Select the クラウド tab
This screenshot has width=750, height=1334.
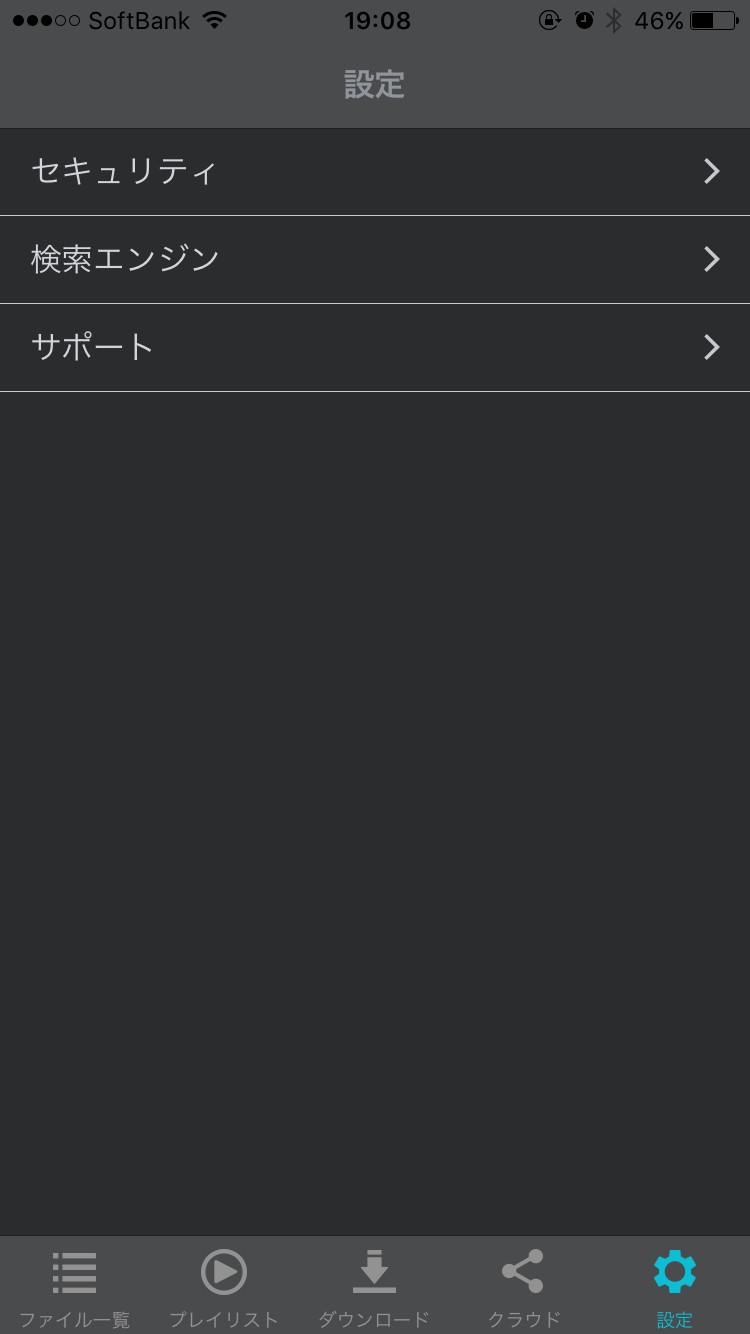[x=524, y=1286]
